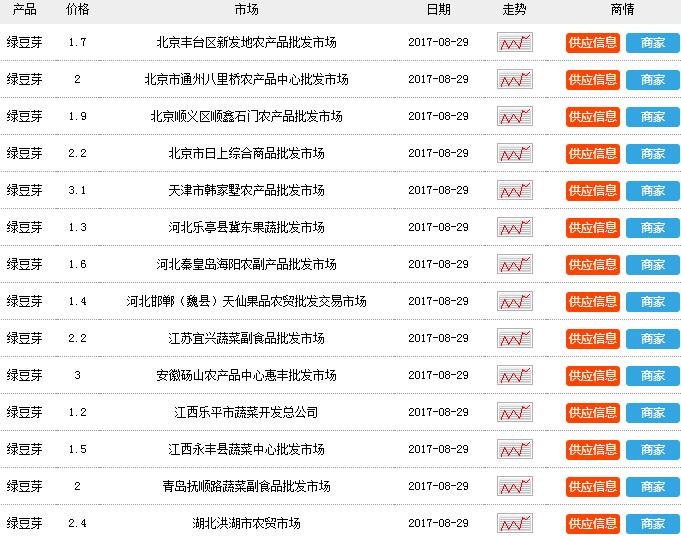681x536 pixels.
Task: Open 商家 for 安徽砀山农产品中心惠丰批发市场
Action: [652, 375]
